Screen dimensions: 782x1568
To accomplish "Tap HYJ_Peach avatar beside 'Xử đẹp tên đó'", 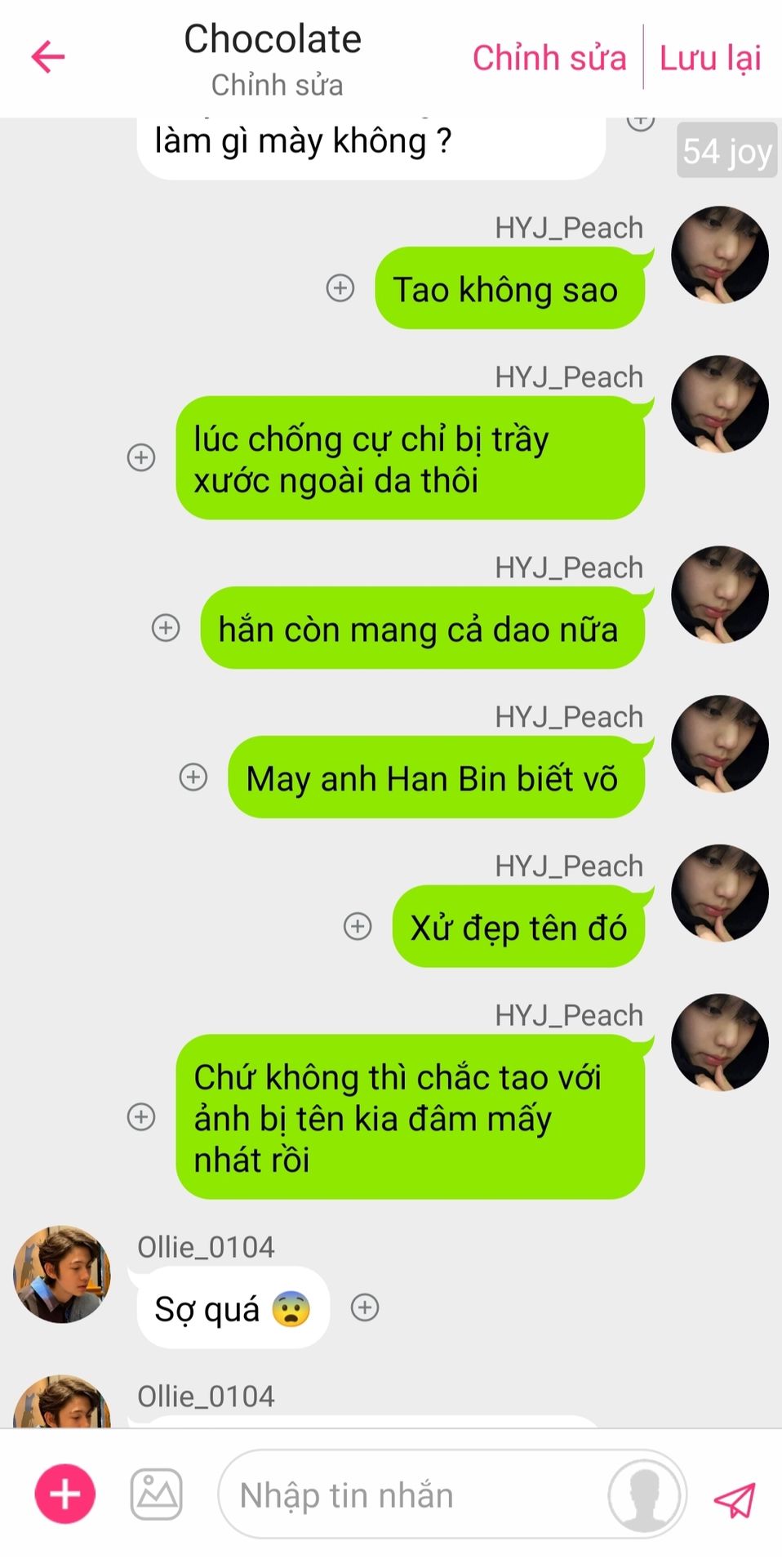I will 719,893.
